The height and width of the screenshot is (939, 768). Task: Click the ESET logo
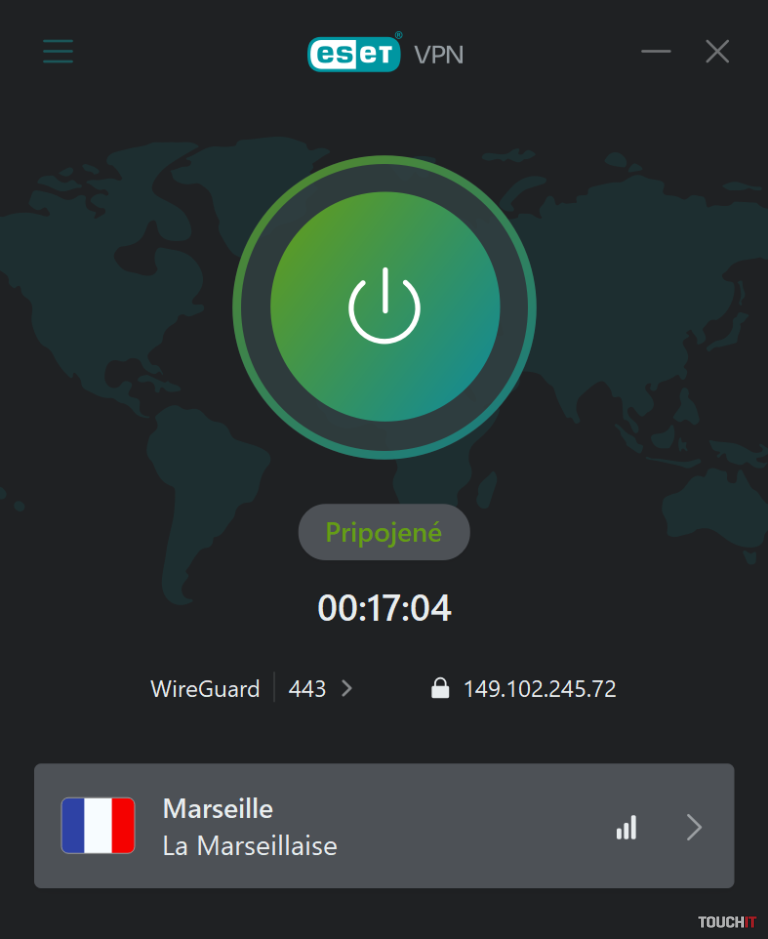pos(354,54)
